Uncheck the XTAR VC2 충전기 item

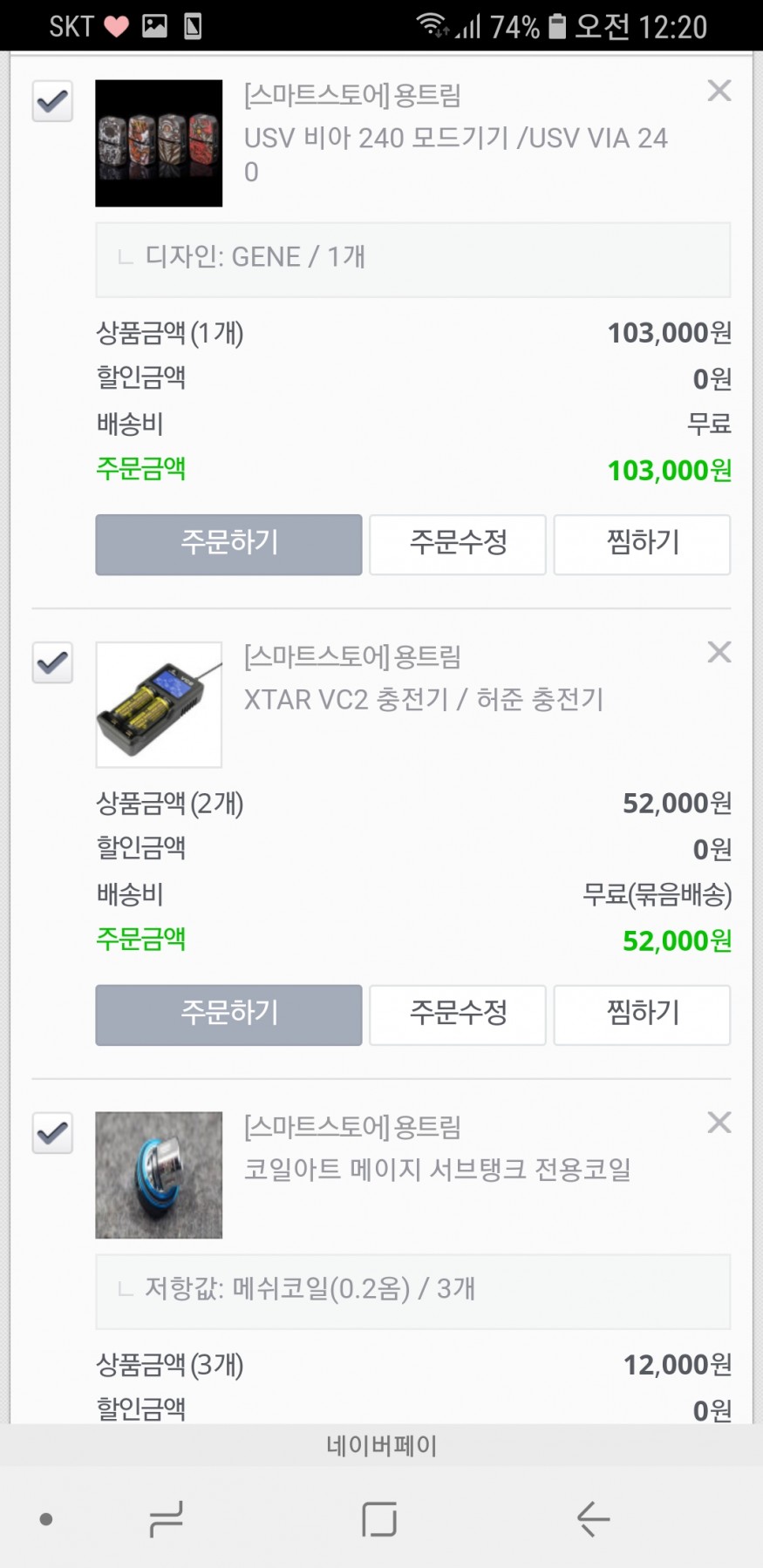(52, 663)
